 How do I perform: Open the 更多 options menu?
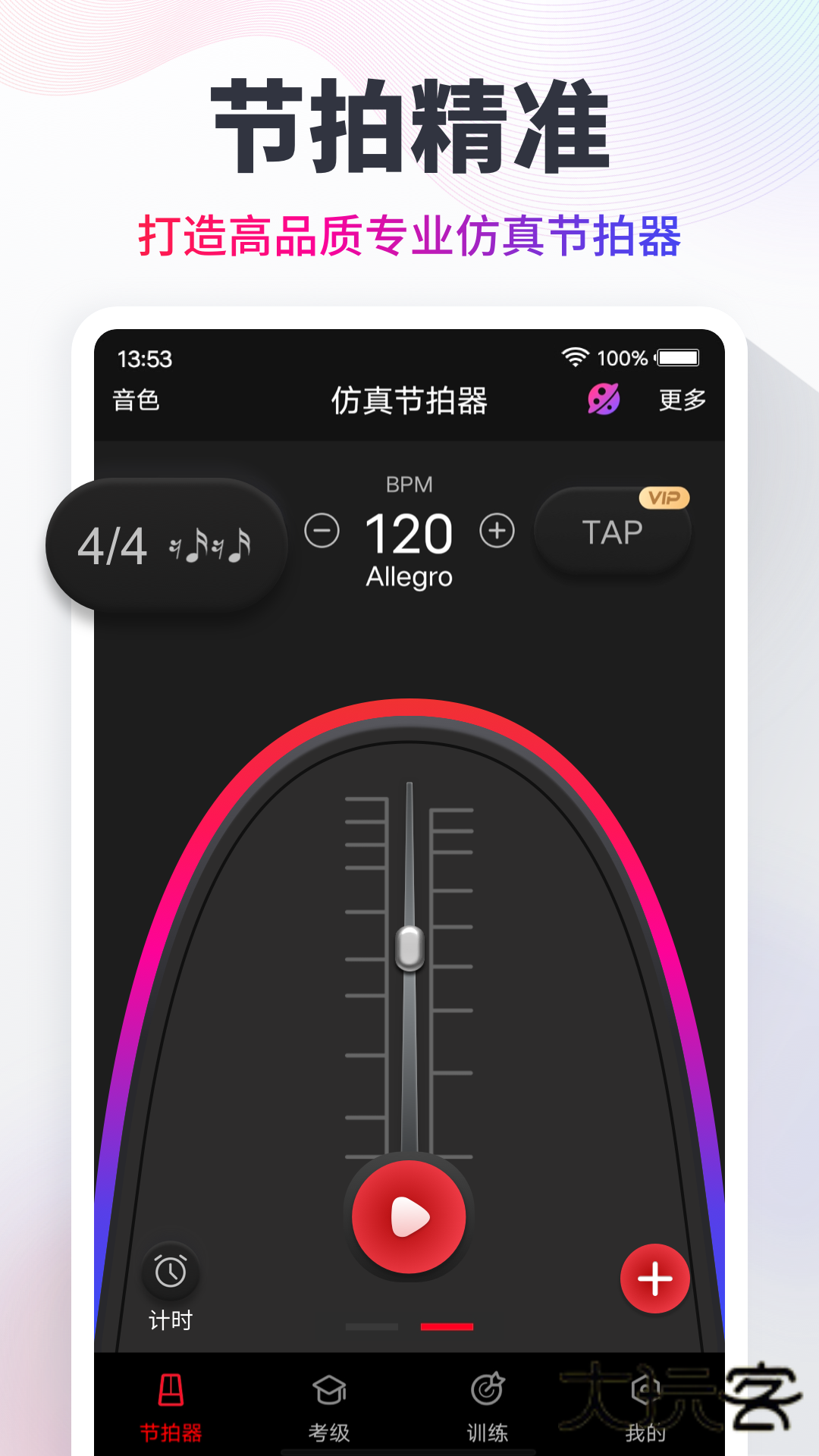[x=682, y=402]
